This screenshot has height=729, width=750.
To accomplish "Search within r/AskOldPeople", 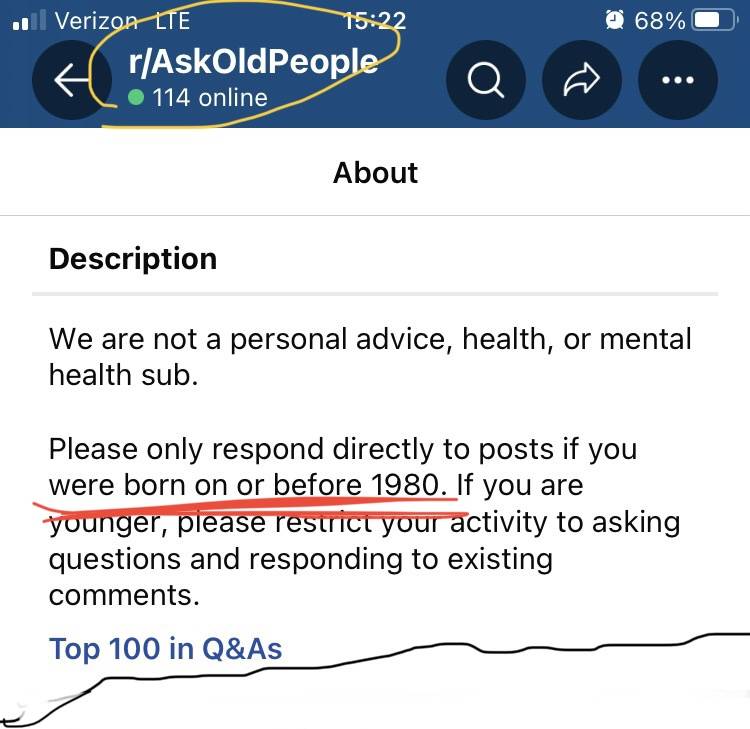I will coord(486,81).
